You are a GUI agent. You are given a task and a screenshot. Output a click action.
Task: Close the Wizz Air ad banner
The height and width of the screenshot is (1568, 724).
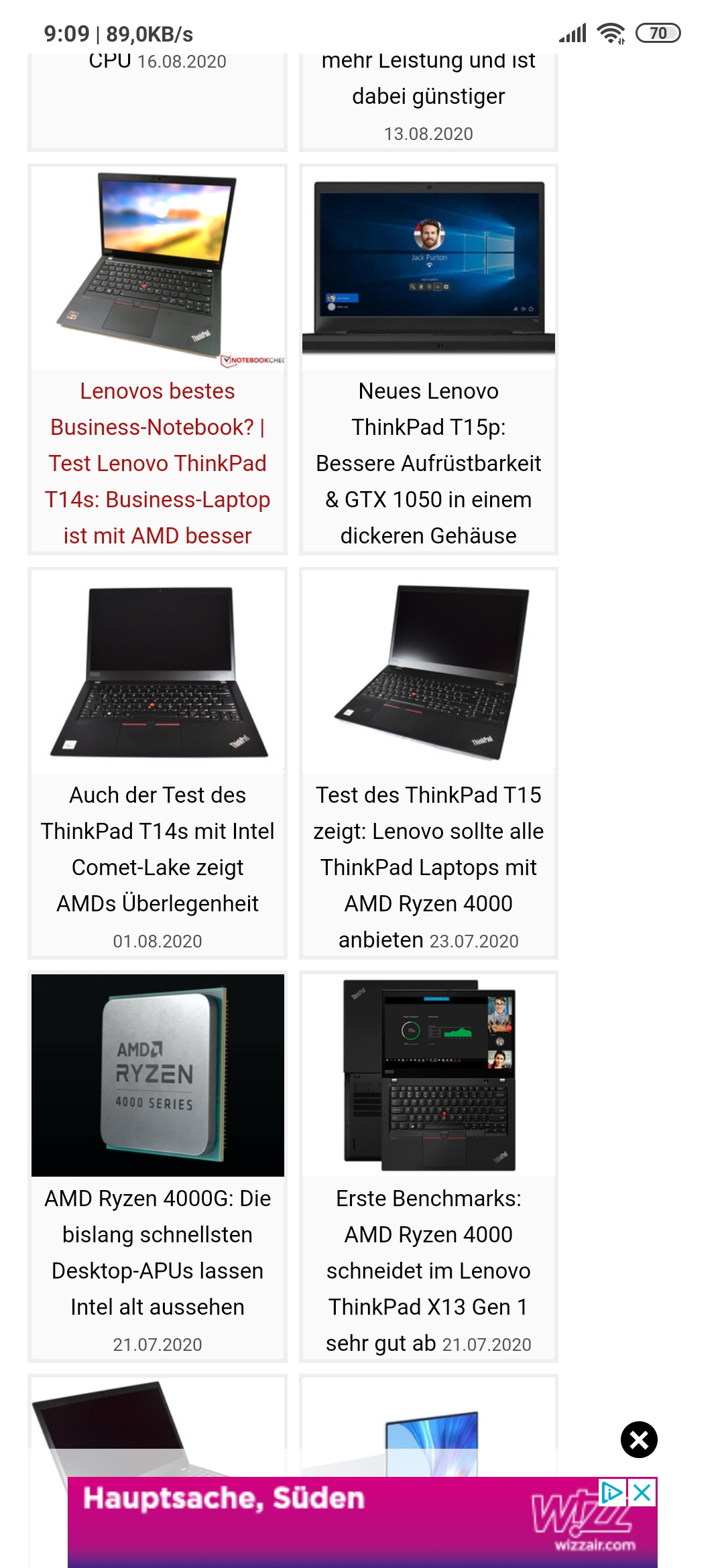coord(642,1492)
